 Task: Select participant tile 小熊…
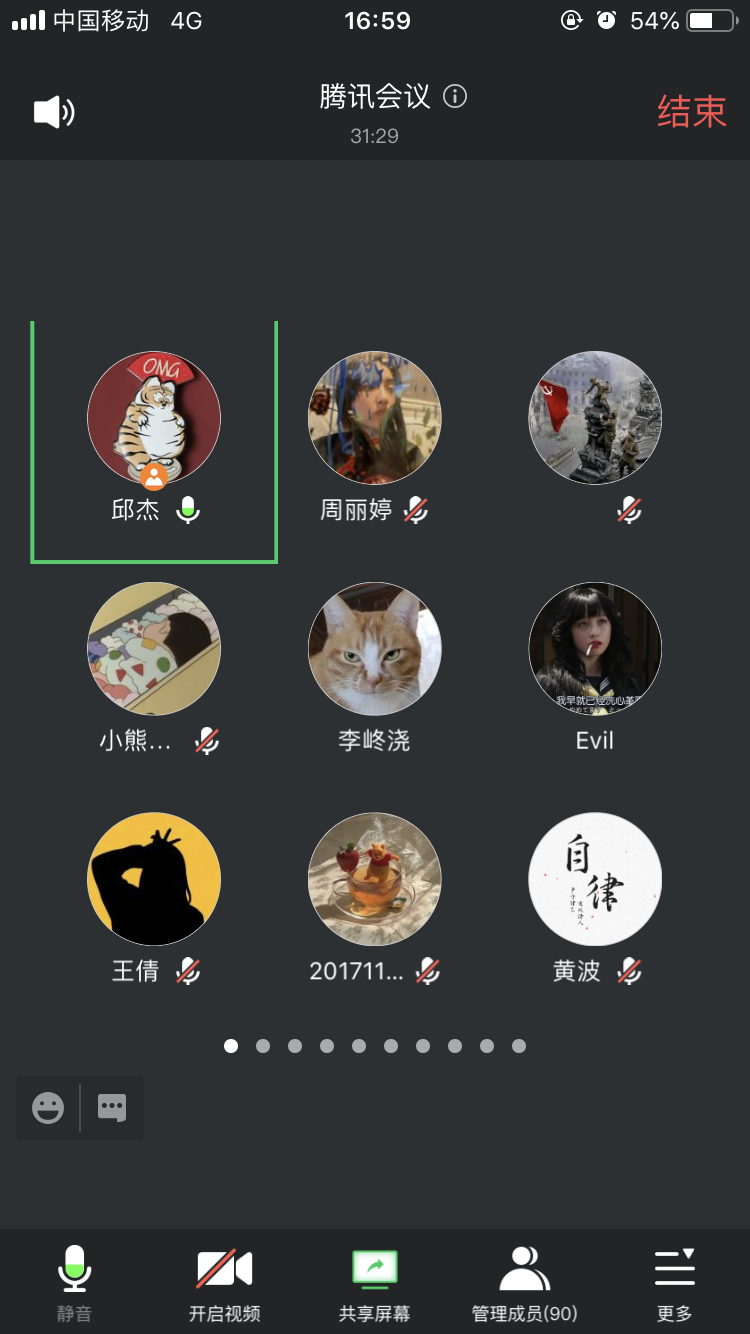pyautogui.click(x=154, y=649)
